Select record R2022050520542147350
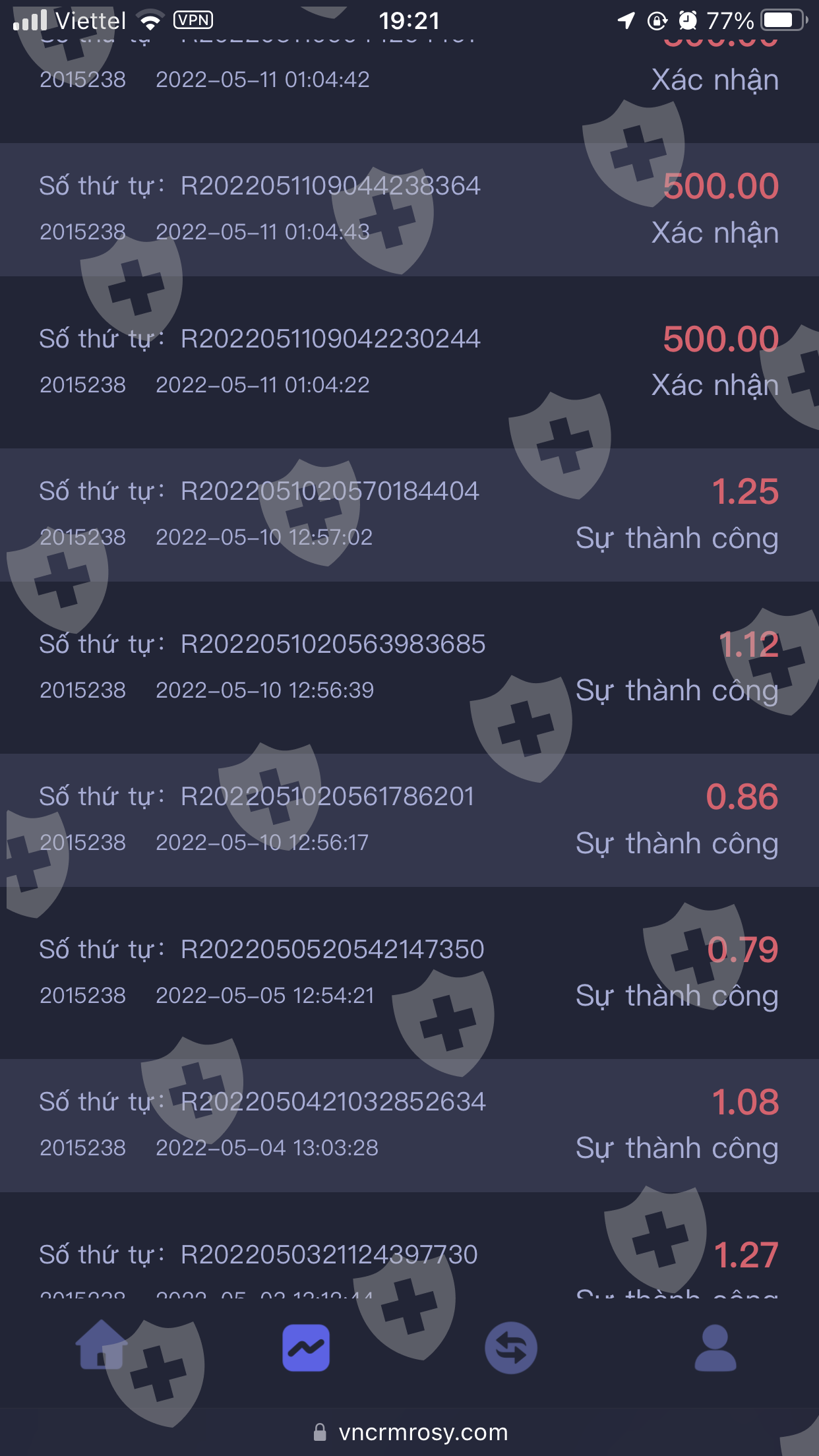The height and width of the screenshot is (1456, 819). (409, 973)
